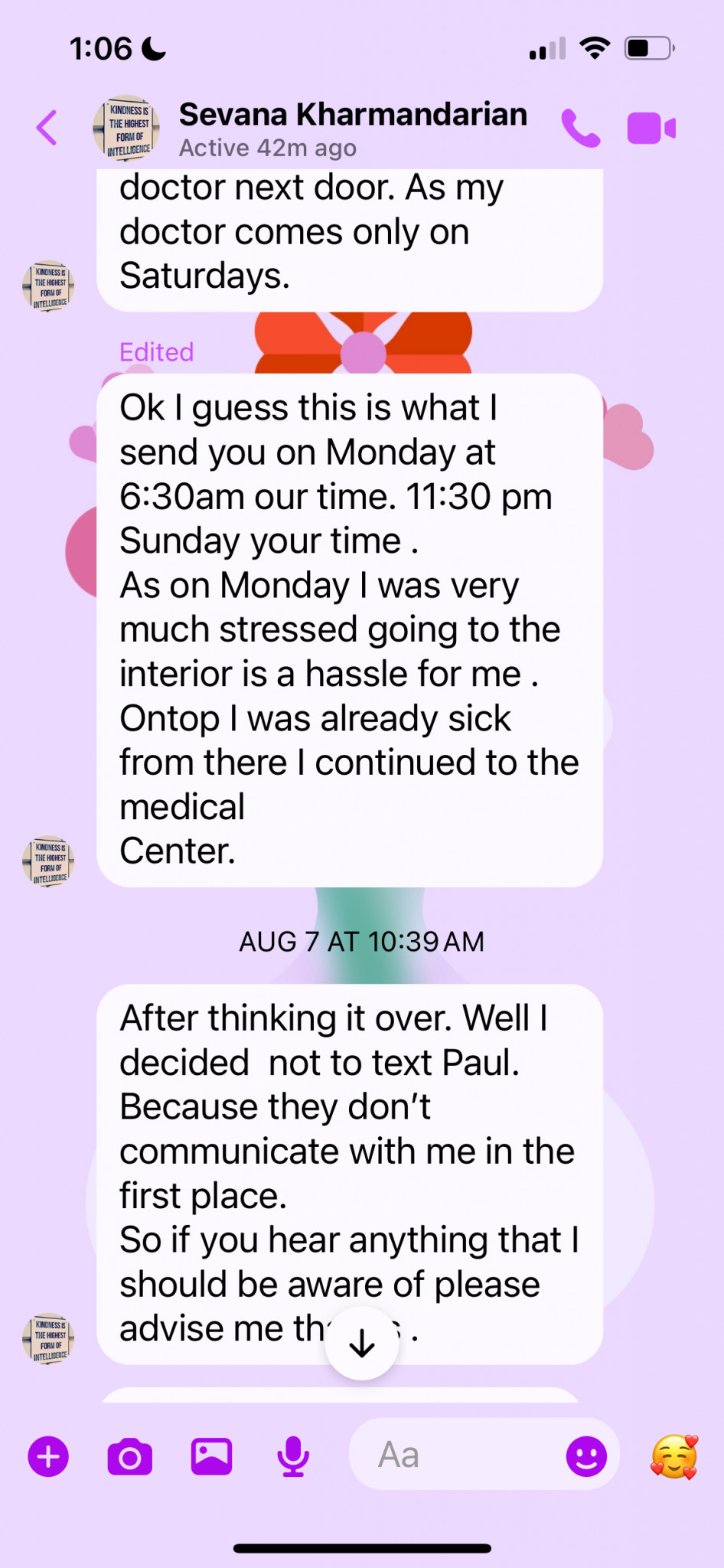Go back to the chat list
The width and height of the screenshot is (724, 1568).
47,128
